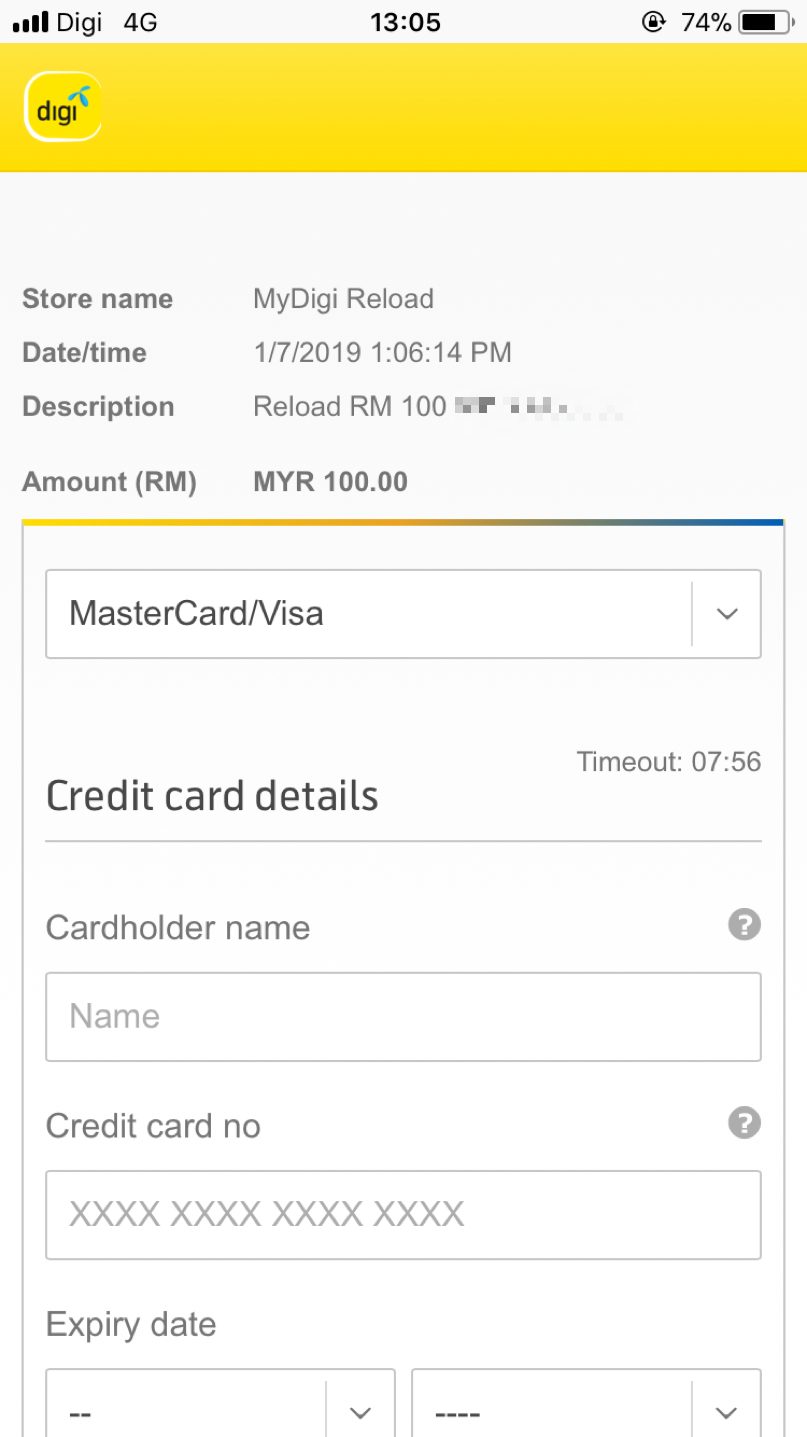Show help for Credit card no
Viewport: 807px width, 1437px height.
(x=744, y=1123)
